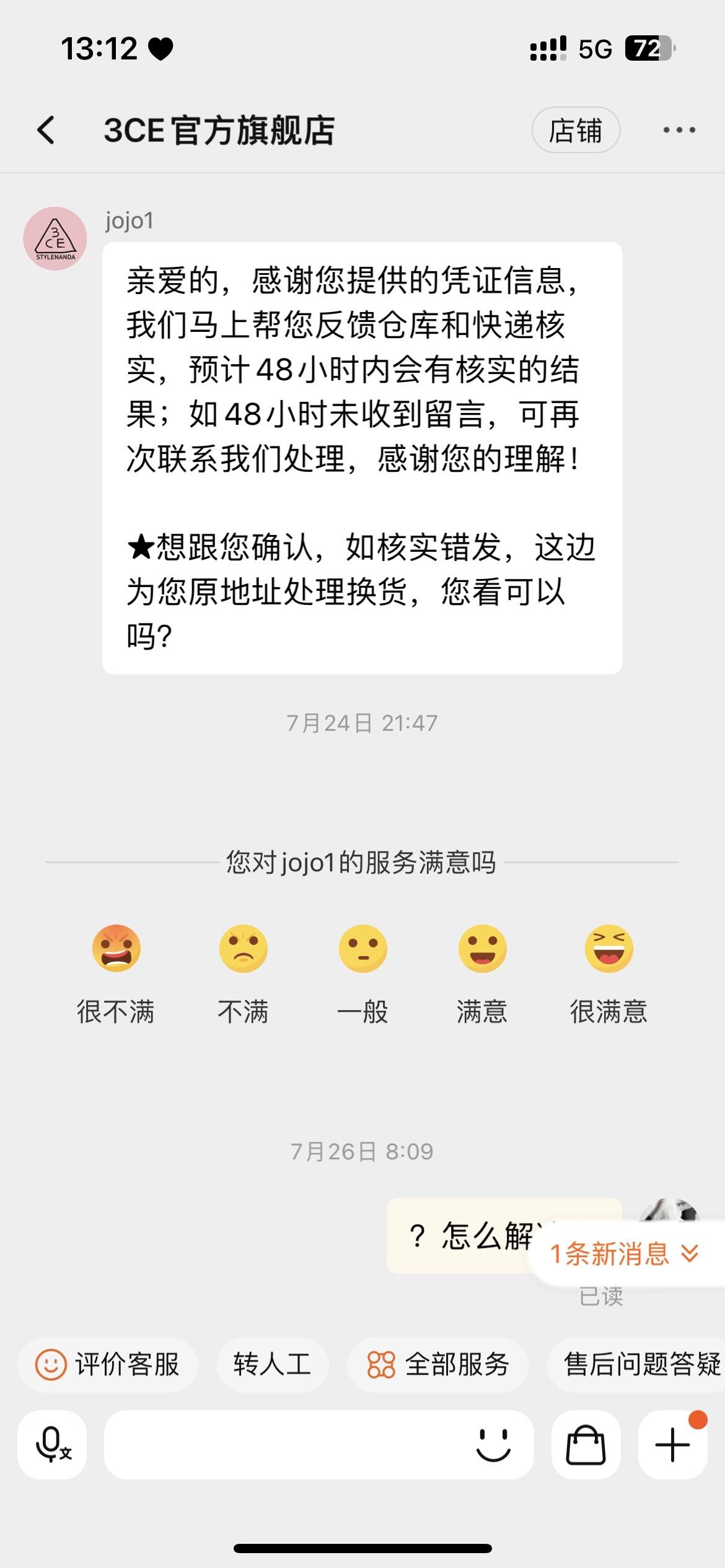The height and width of the screenshot is (1568, 725).
Task: Go back from the 3CE chat
Action: [x=46, y=130]
